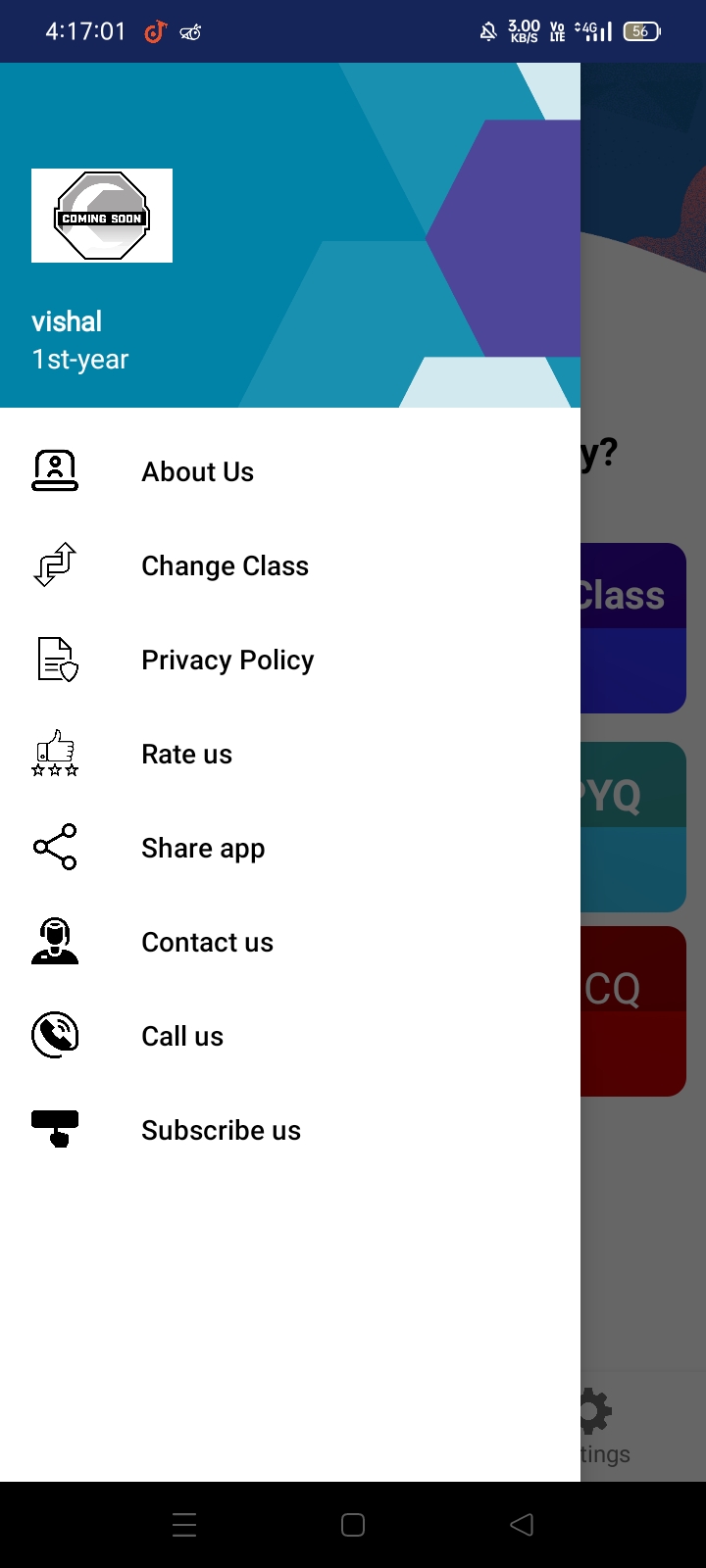Viewport: 706px width, 1568px height.
Task: Open Subscribe us
Action: tap(221, 1130)
